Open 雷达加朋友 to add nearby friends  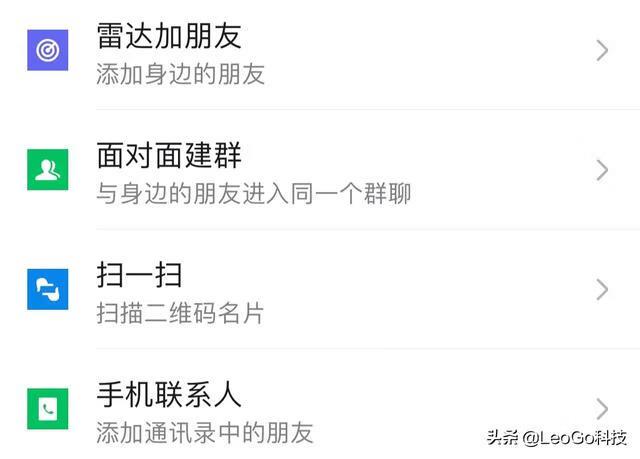(x=320, y=52)
